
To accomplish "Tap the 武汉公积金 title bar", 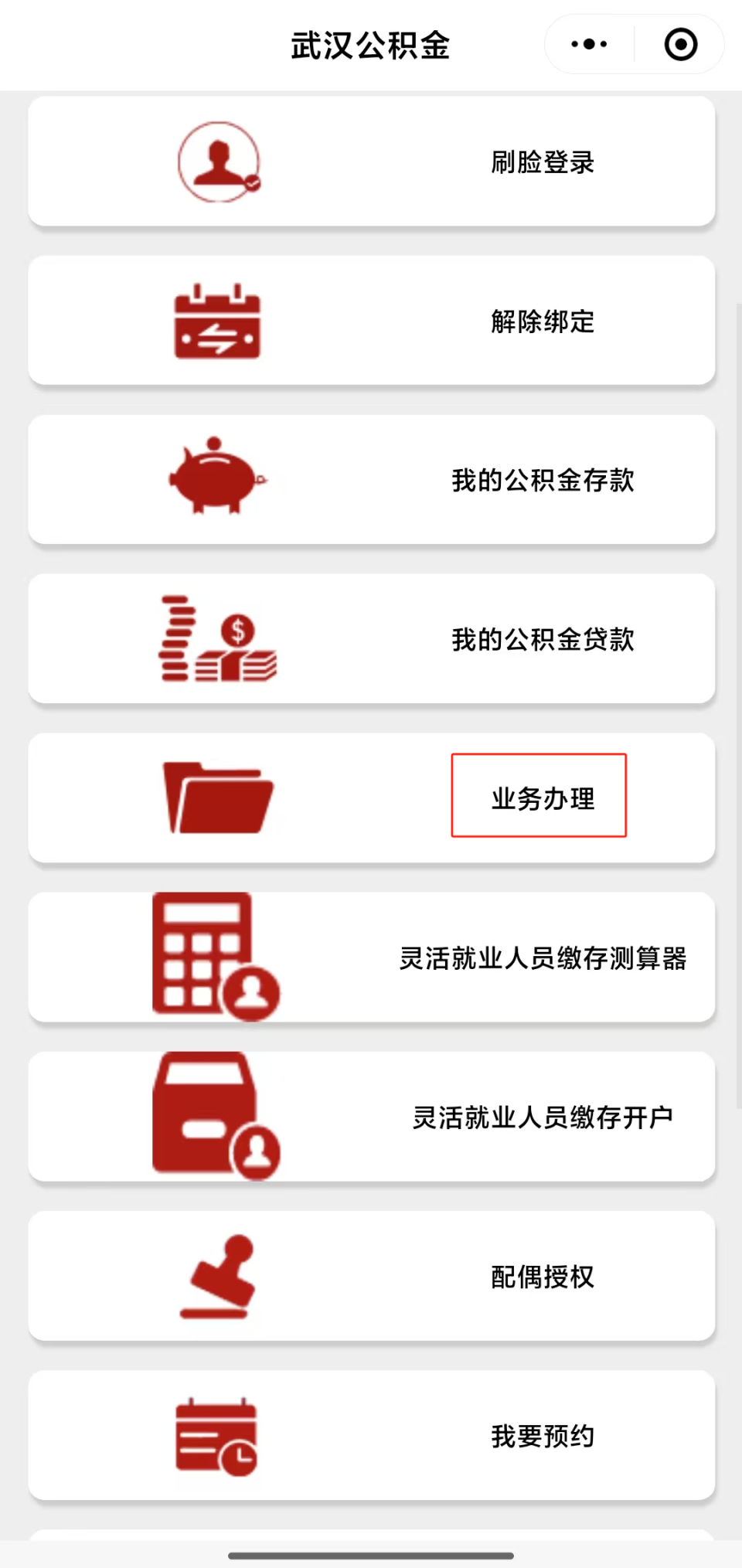I will click(369, 44).
